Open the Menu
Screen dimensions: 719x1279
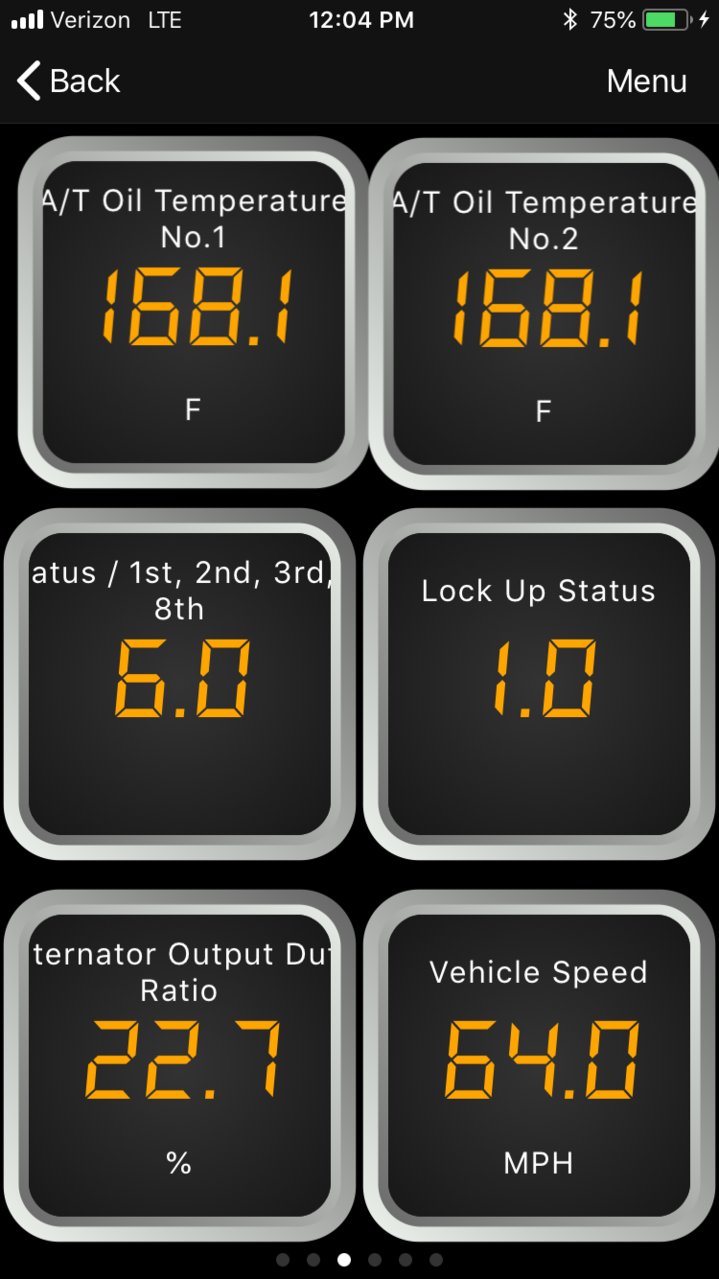tap(646, 81)
